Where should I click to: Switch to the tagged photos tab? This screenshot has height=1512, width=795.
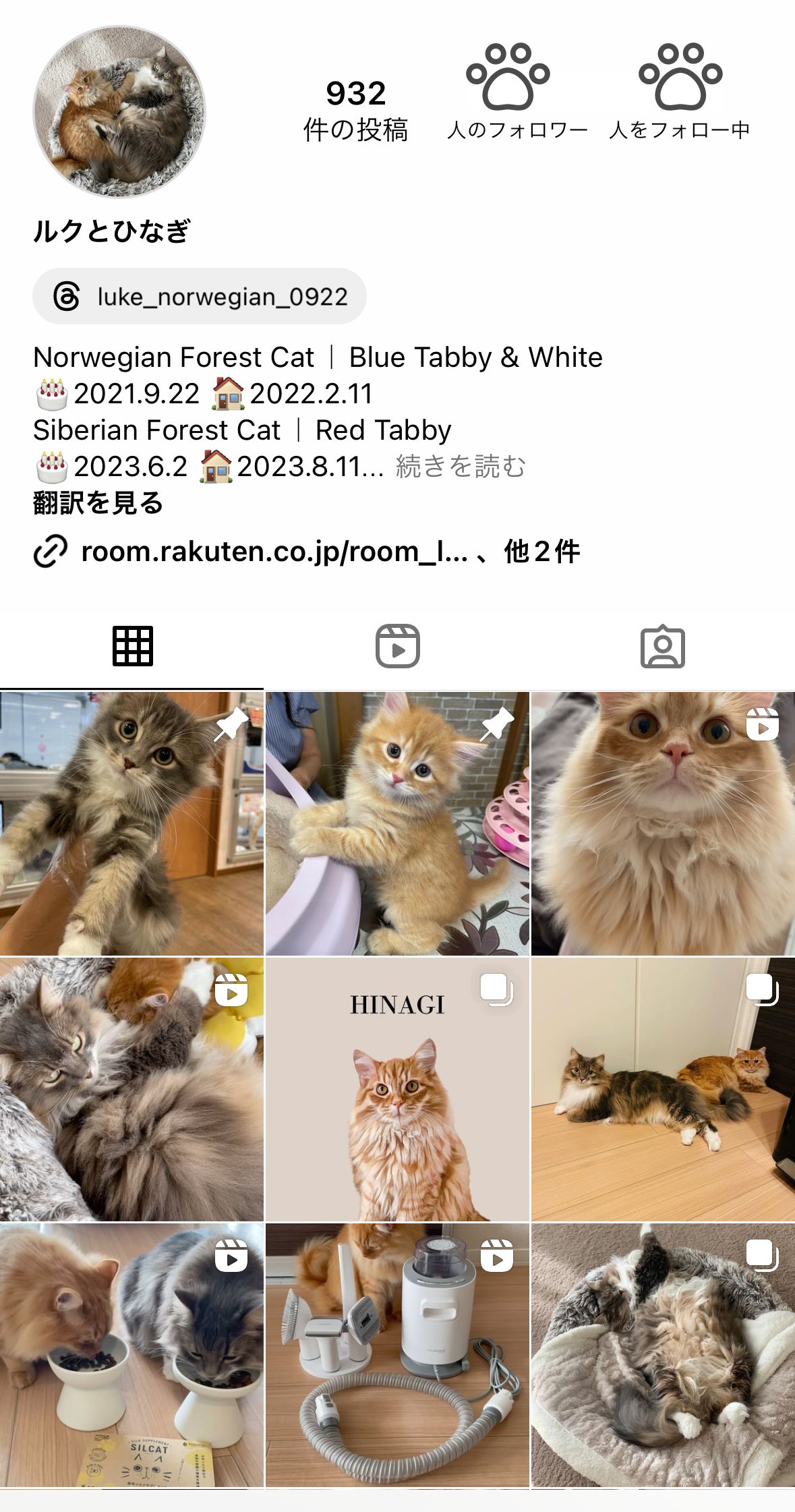pyautogui.click(x=662, y=646)
